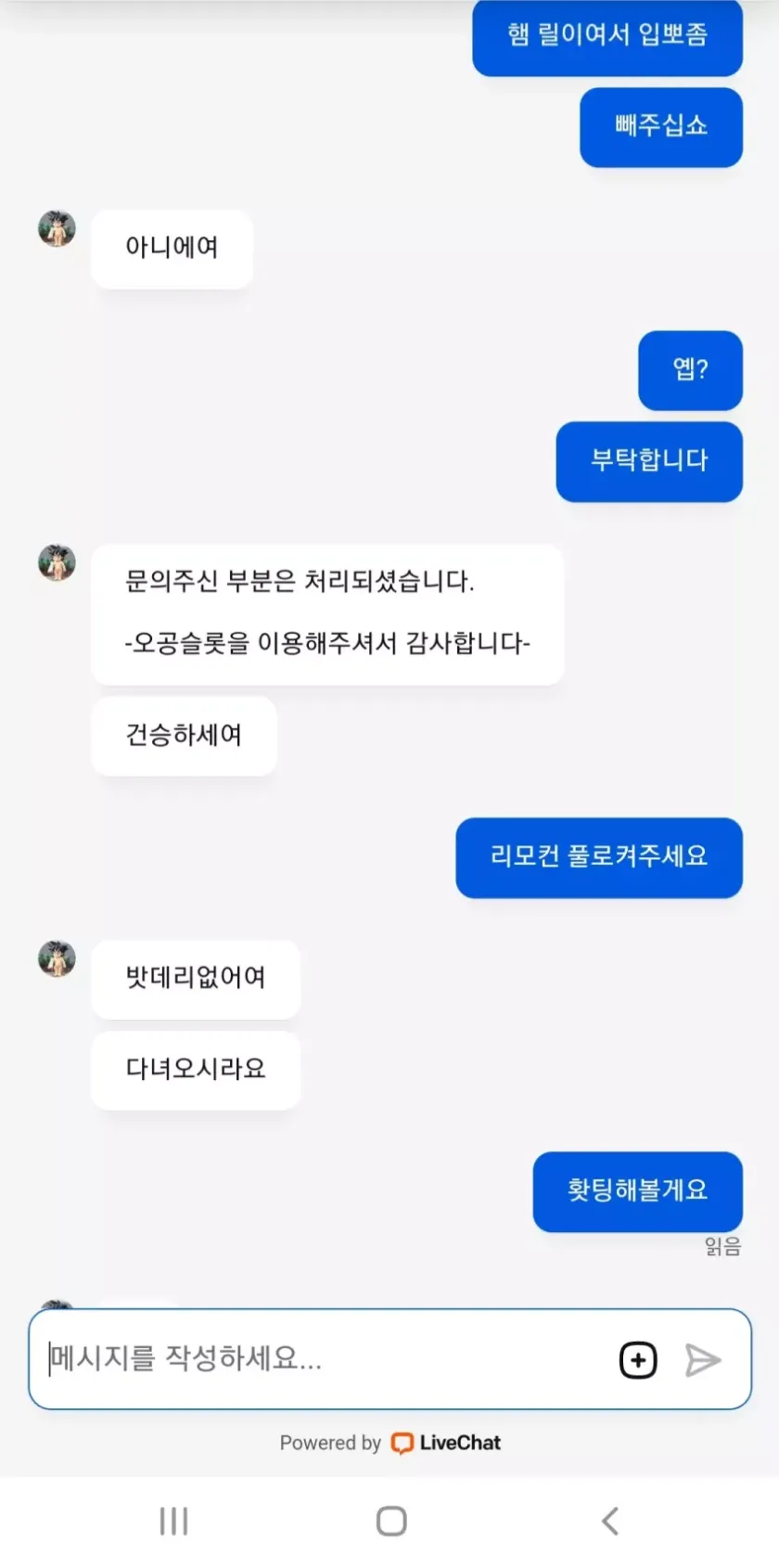Open the attachment plus icon
This screenshot has height=1568, width=779.
tap(638, 1360)
